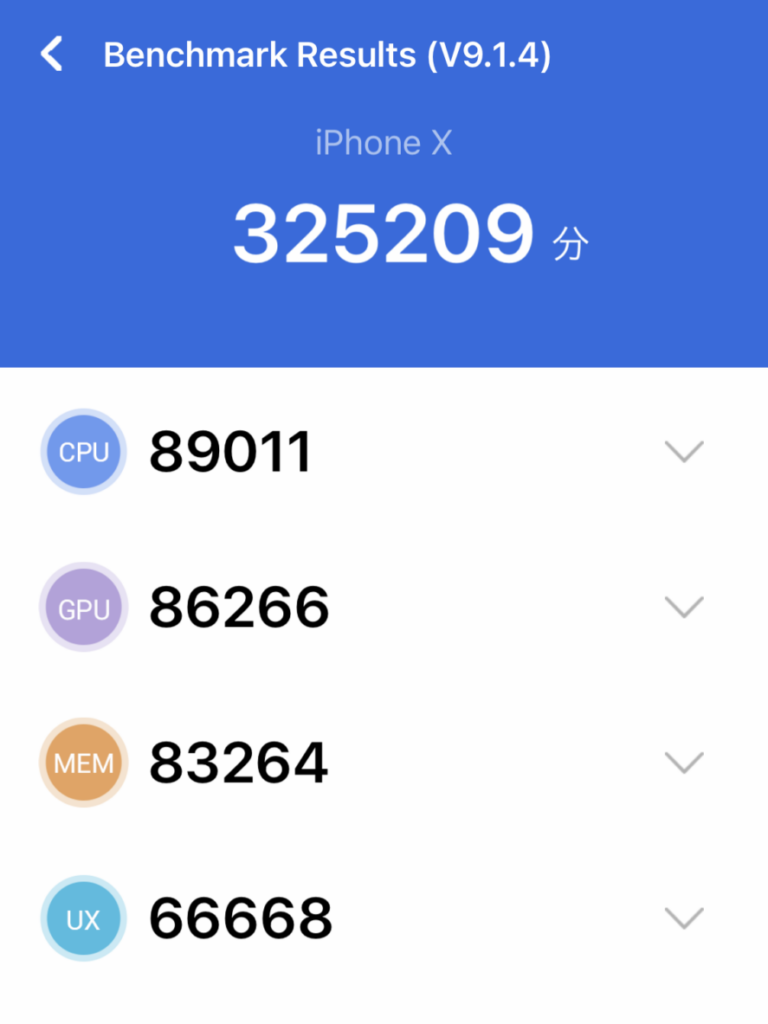768x1024 pixels.
Task: Click the MEM score 83264
Action: click(238, 763)
